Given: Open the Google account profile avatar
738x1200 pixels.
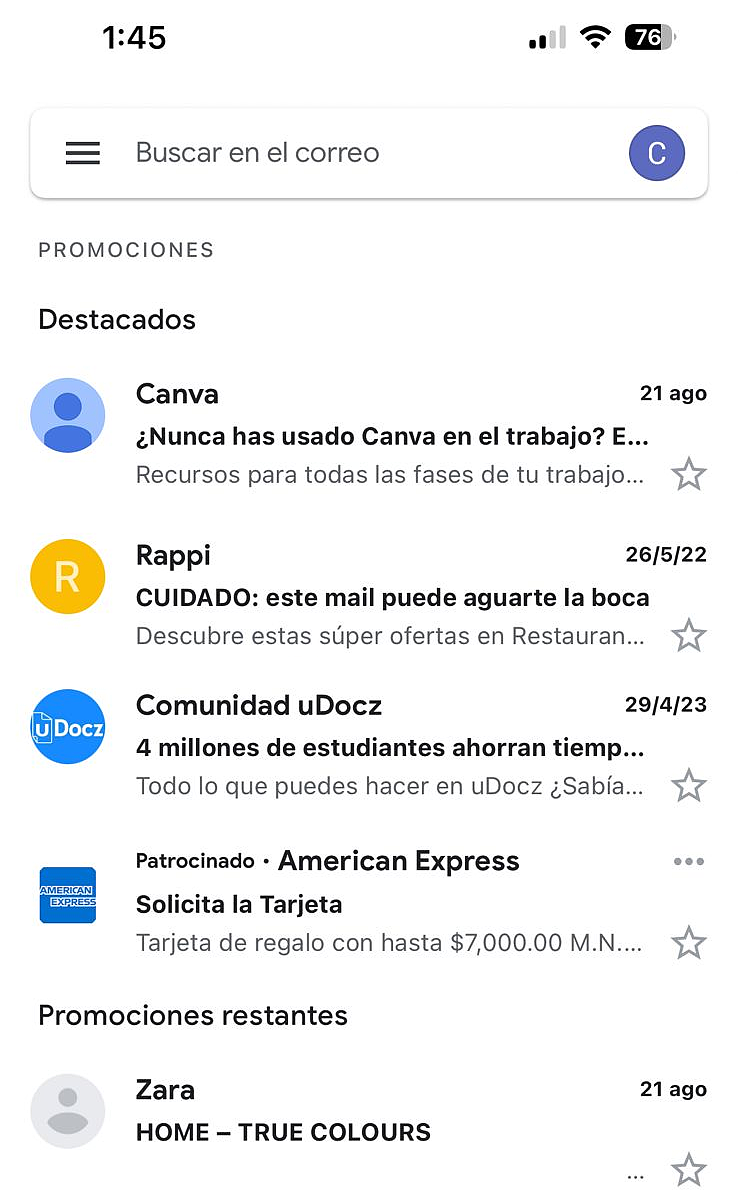Looking at the screenshot, I should pos(657,152).
